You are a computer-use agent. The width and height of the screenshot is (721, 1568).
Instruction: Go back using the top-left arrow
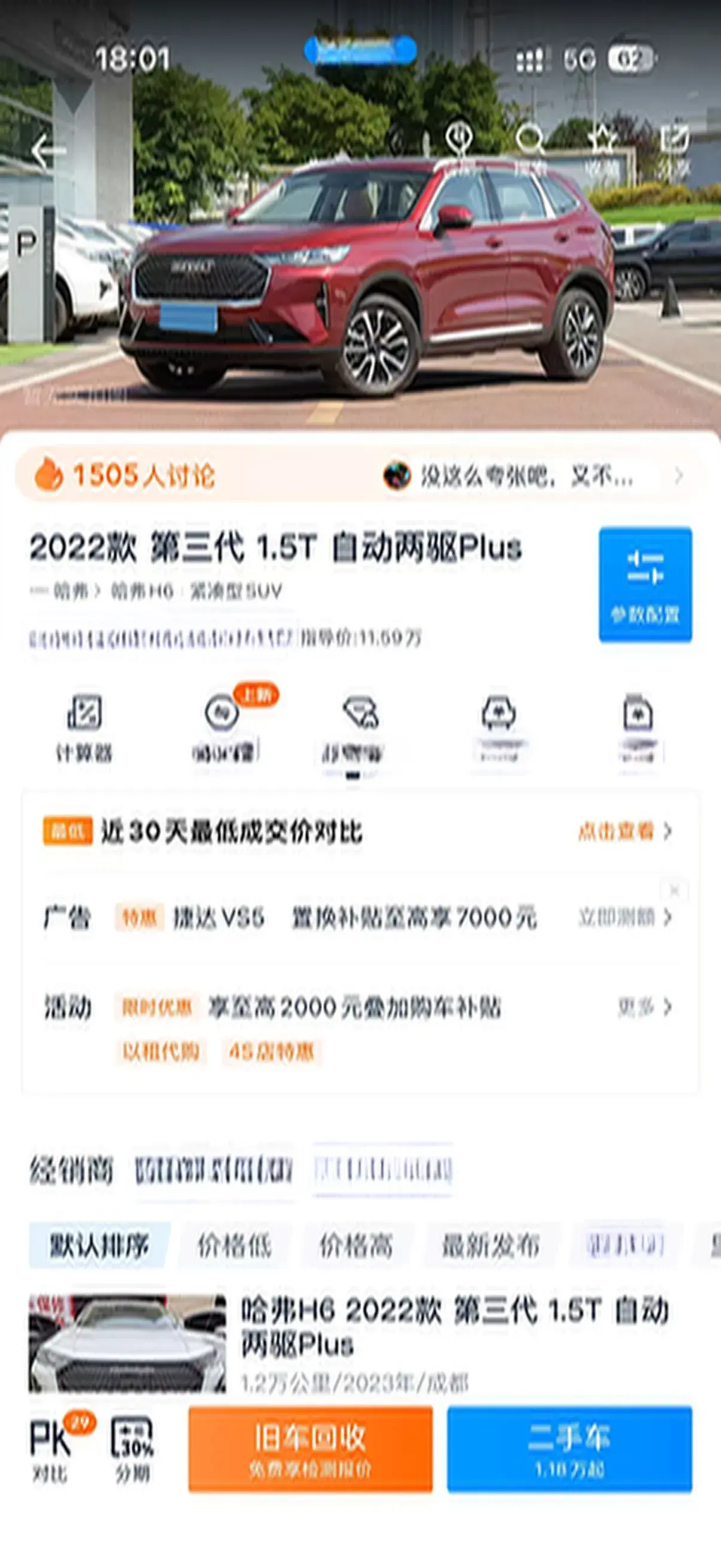pos(48,150)
